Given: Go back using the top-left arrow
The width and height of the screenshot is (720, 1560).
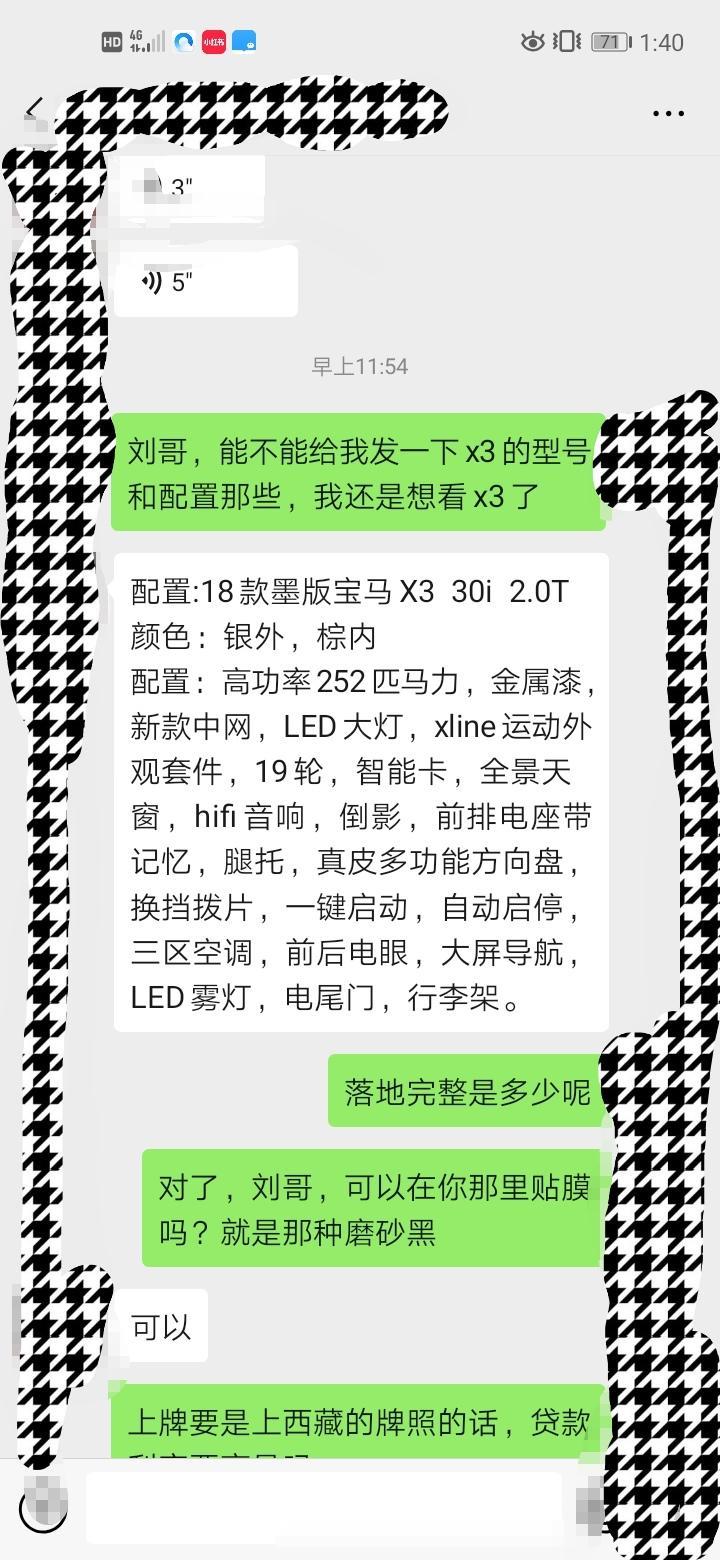Looking at the screenshot, I should [x=35, y=110].
